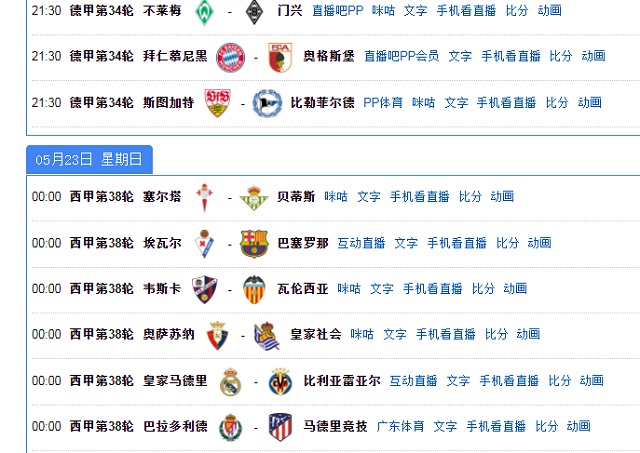Open 广东体育 for 巴拉多利德 vs 马德里竞技

[x=400, y=426]
